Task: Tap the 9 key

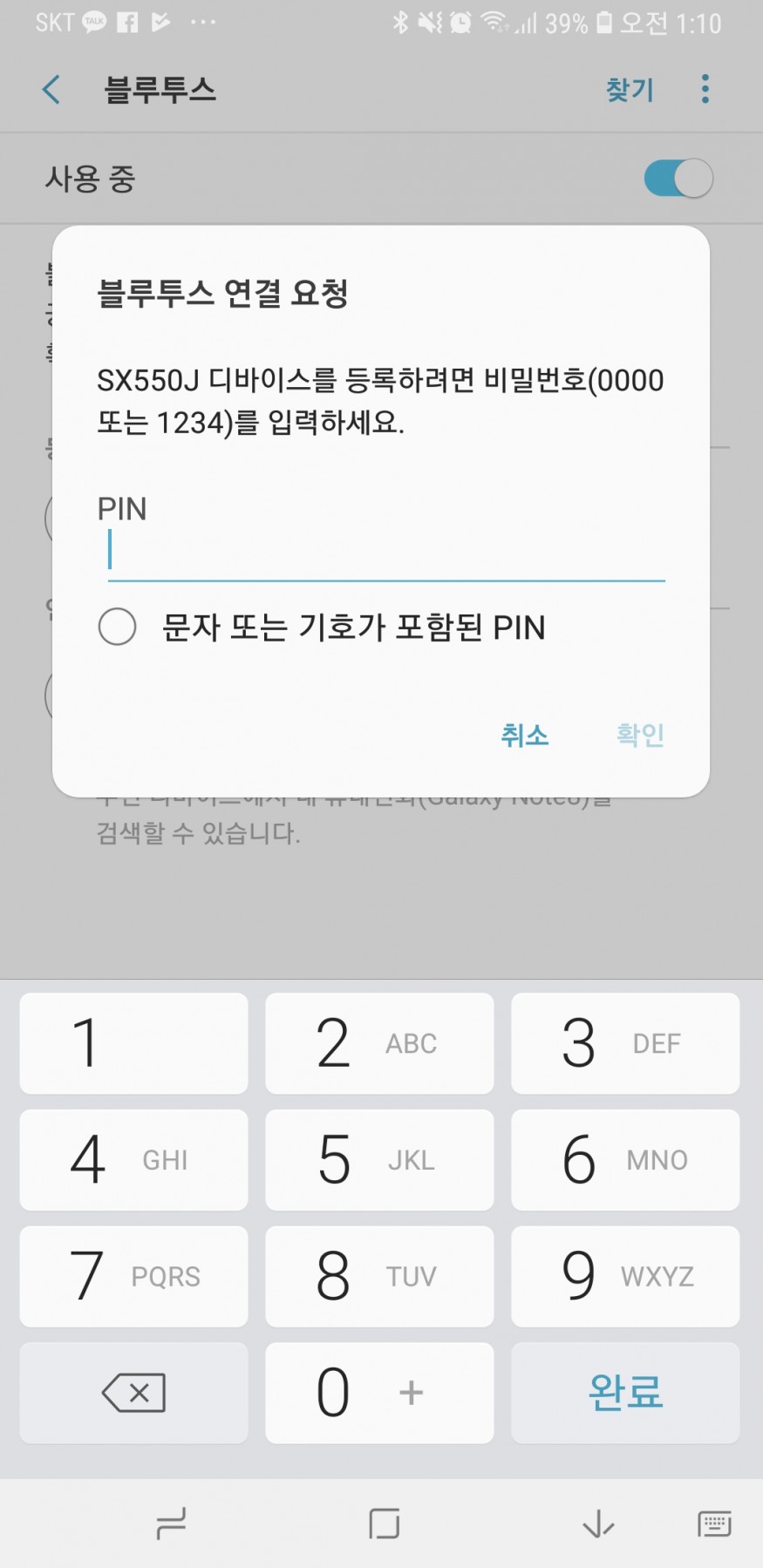Action: pyautogui.click(x=625, y=1276)
